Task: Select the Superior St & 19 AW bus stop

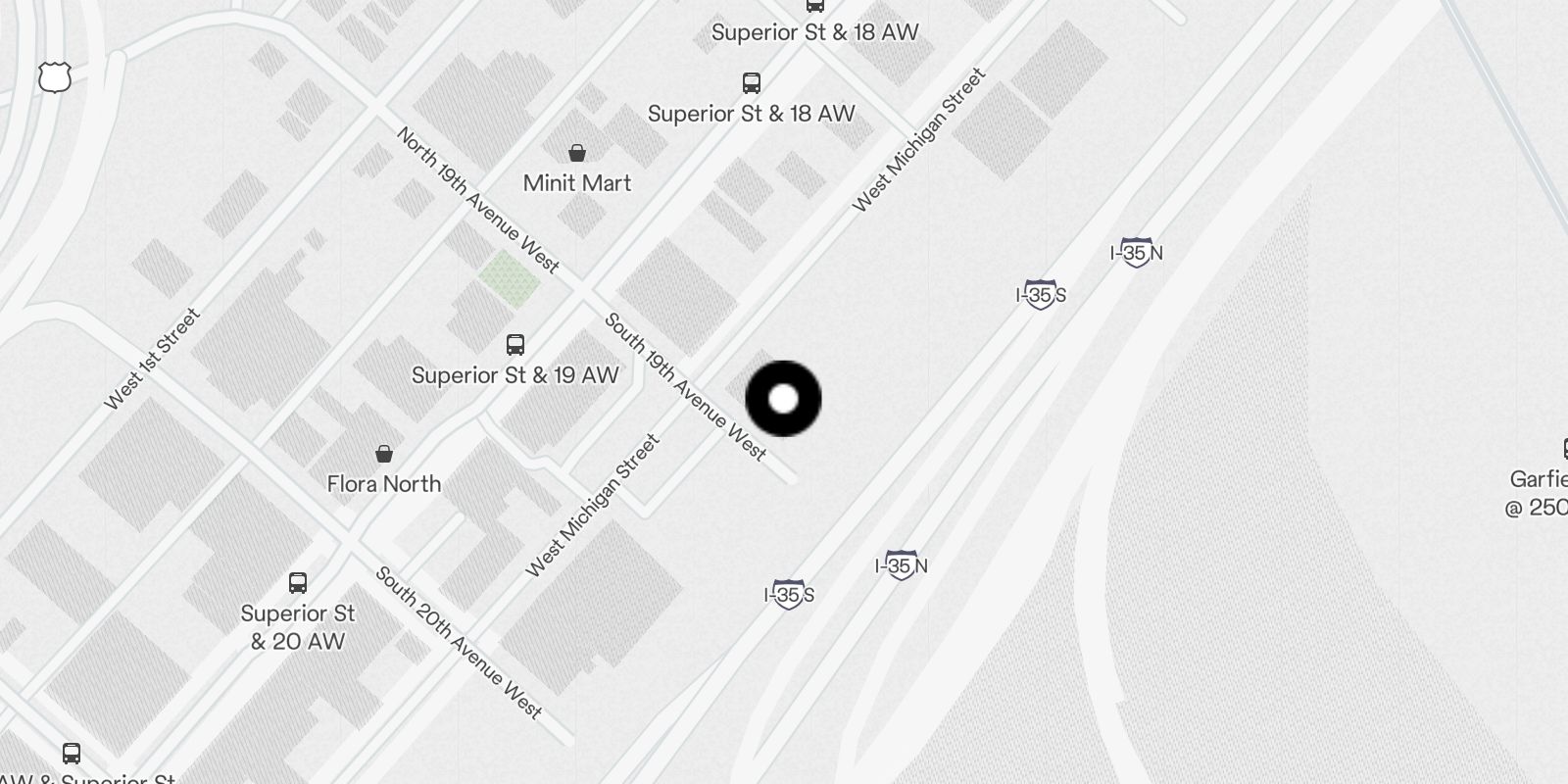Action: (x=515, y=345)
